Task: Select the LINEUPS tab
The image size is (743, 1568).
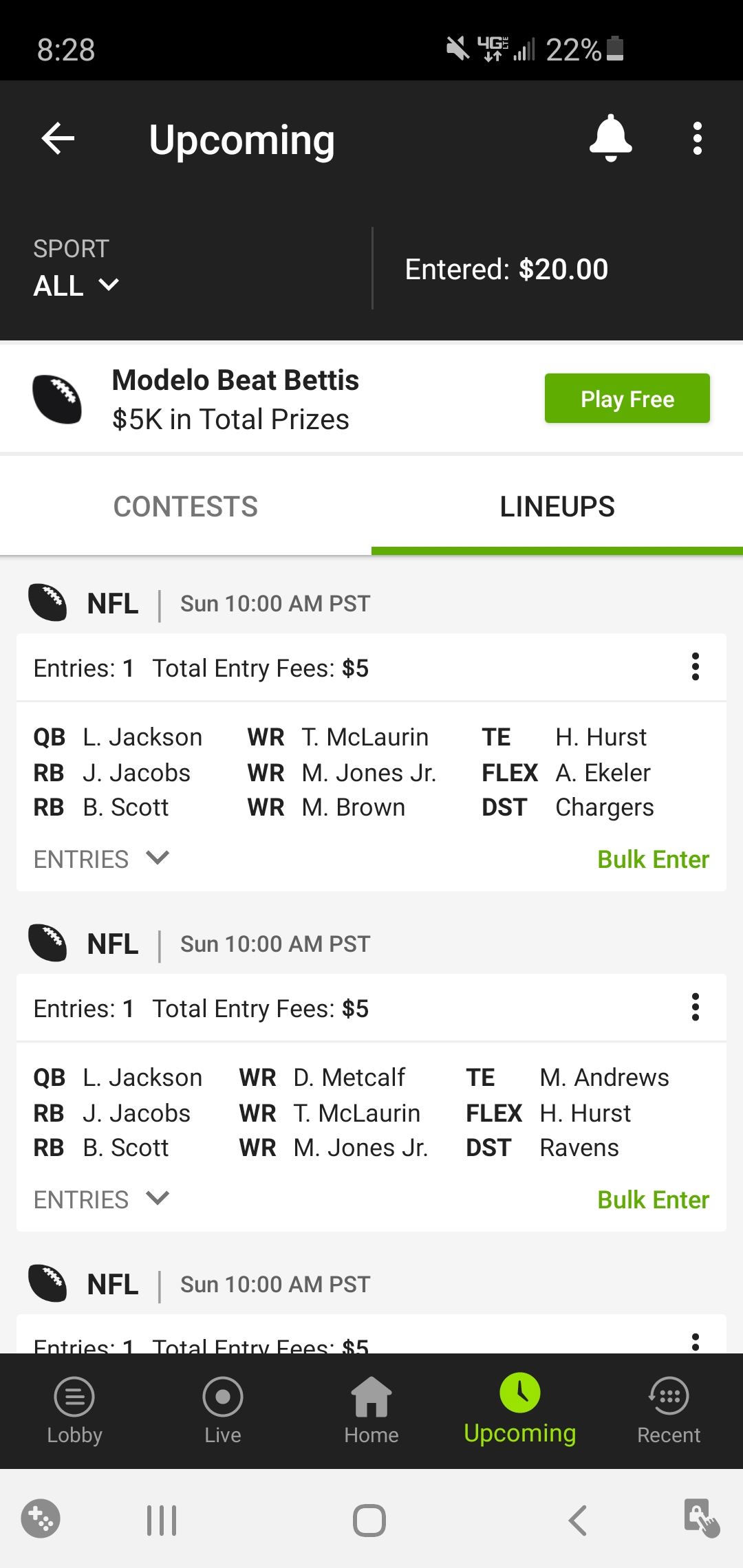Action: 557,507
